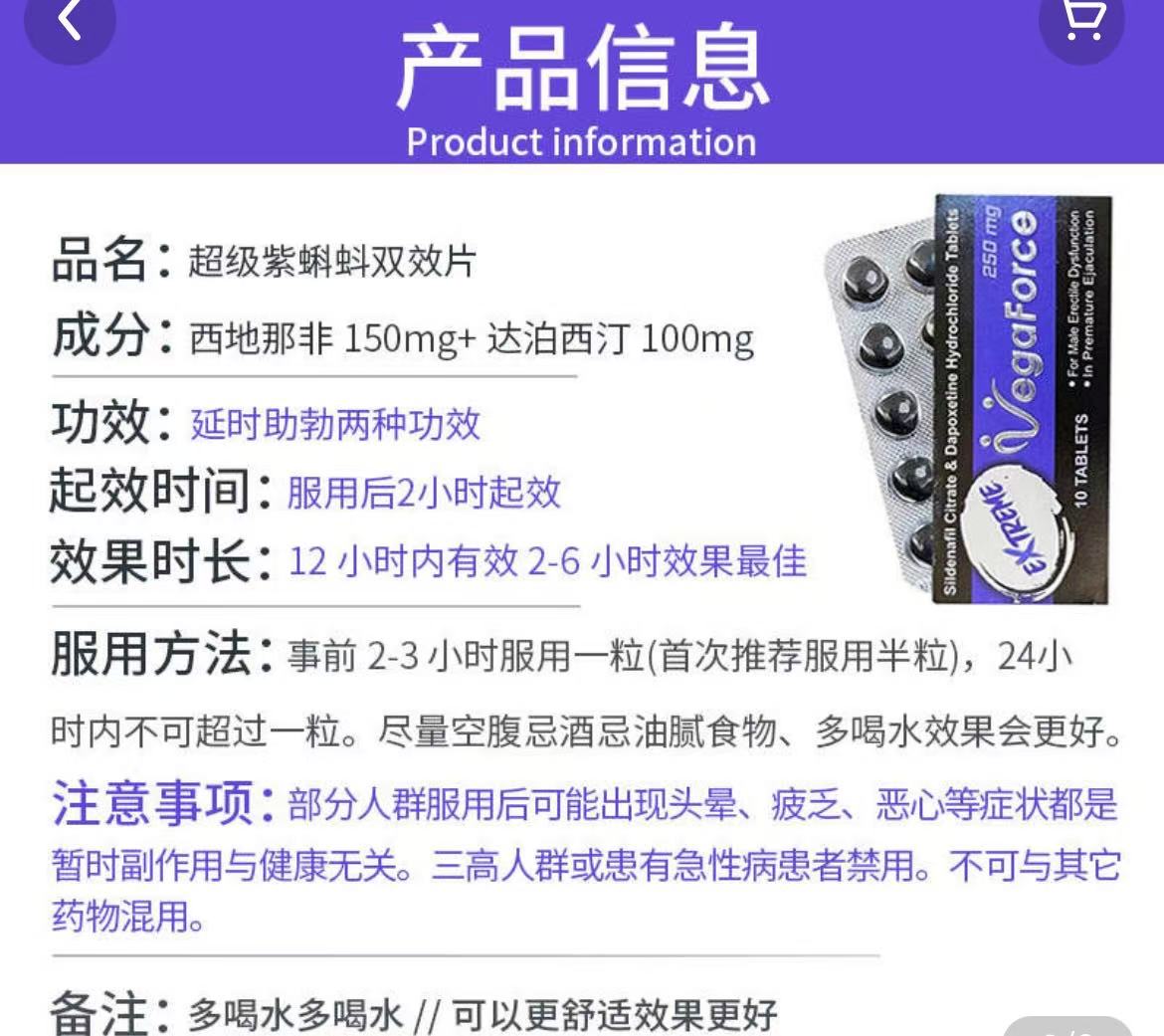The height and width of the screenshot is (1036, 1164).
Task: Go back using the top-left arrow
Action: 70,20
